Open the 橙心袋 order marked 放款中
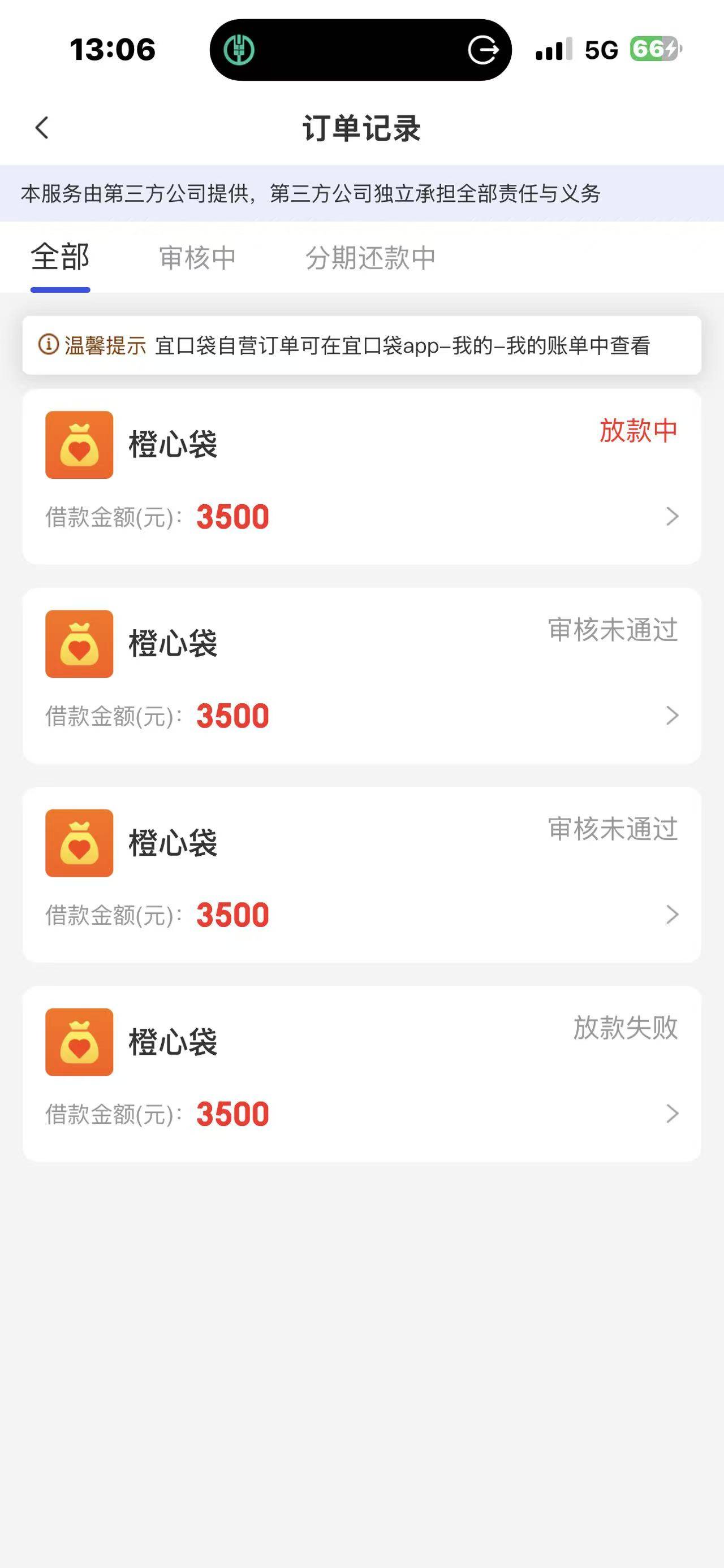This screenshot has width=724, height=1568. tap(361, 477)
